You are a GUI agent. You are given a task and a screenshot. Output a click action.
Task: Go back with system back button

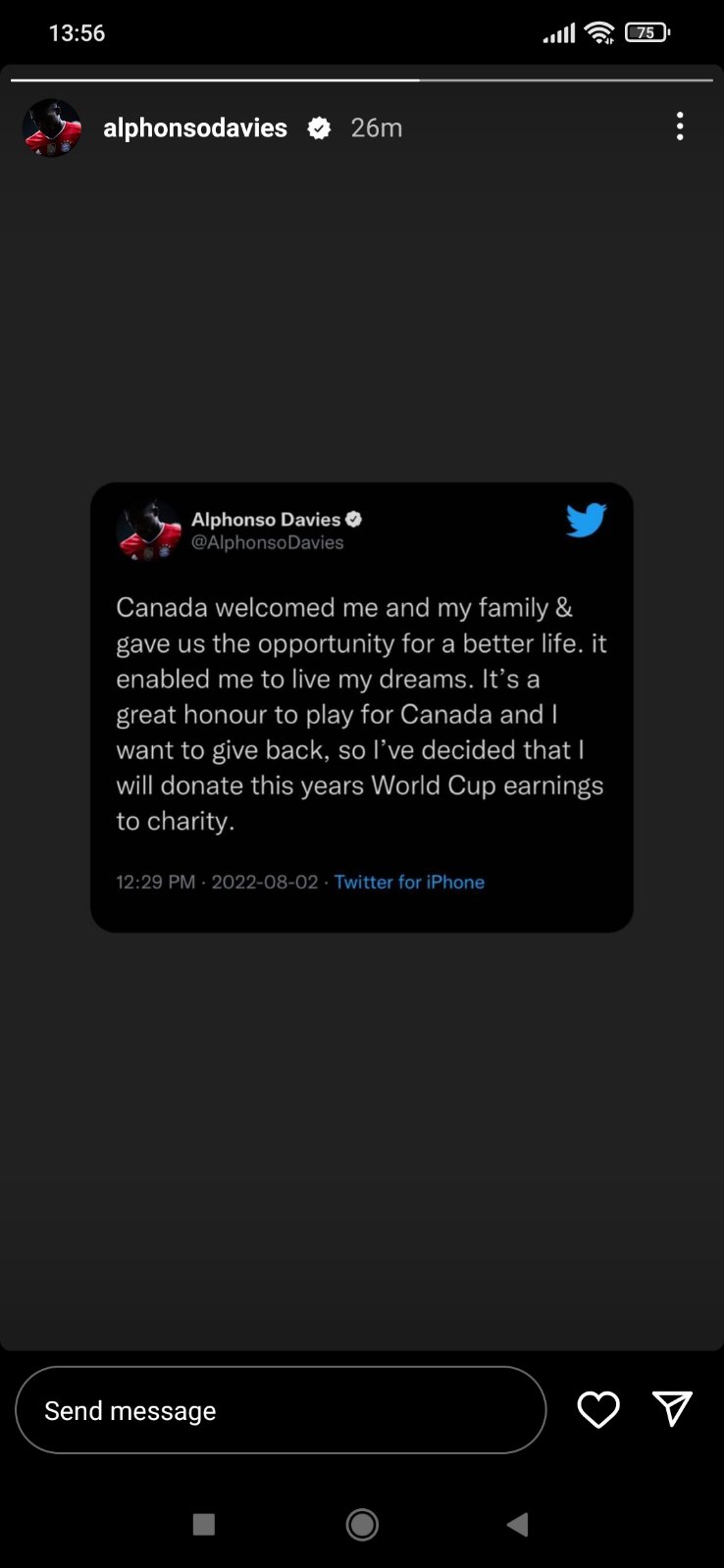click(517, 1524)
